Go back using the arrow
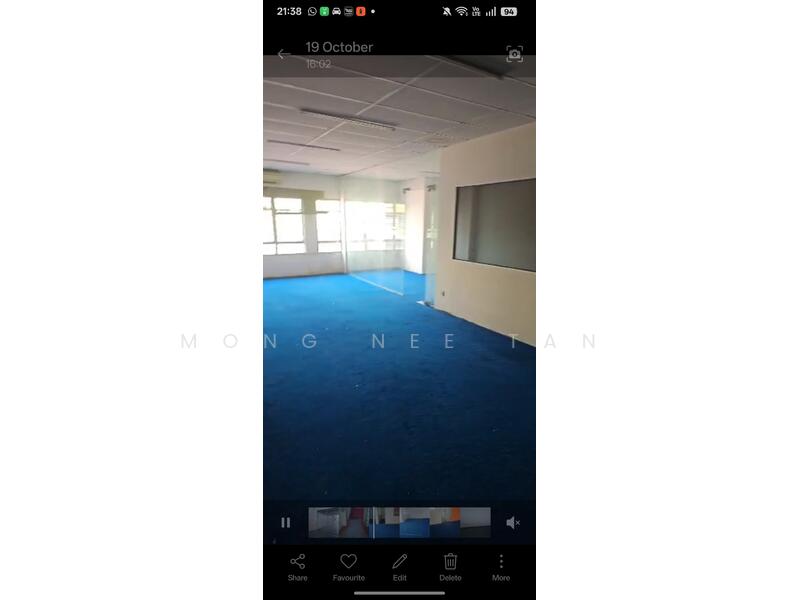Image resolution: width=800 pixels, height=600 pixels. click(x=283, y=54)
